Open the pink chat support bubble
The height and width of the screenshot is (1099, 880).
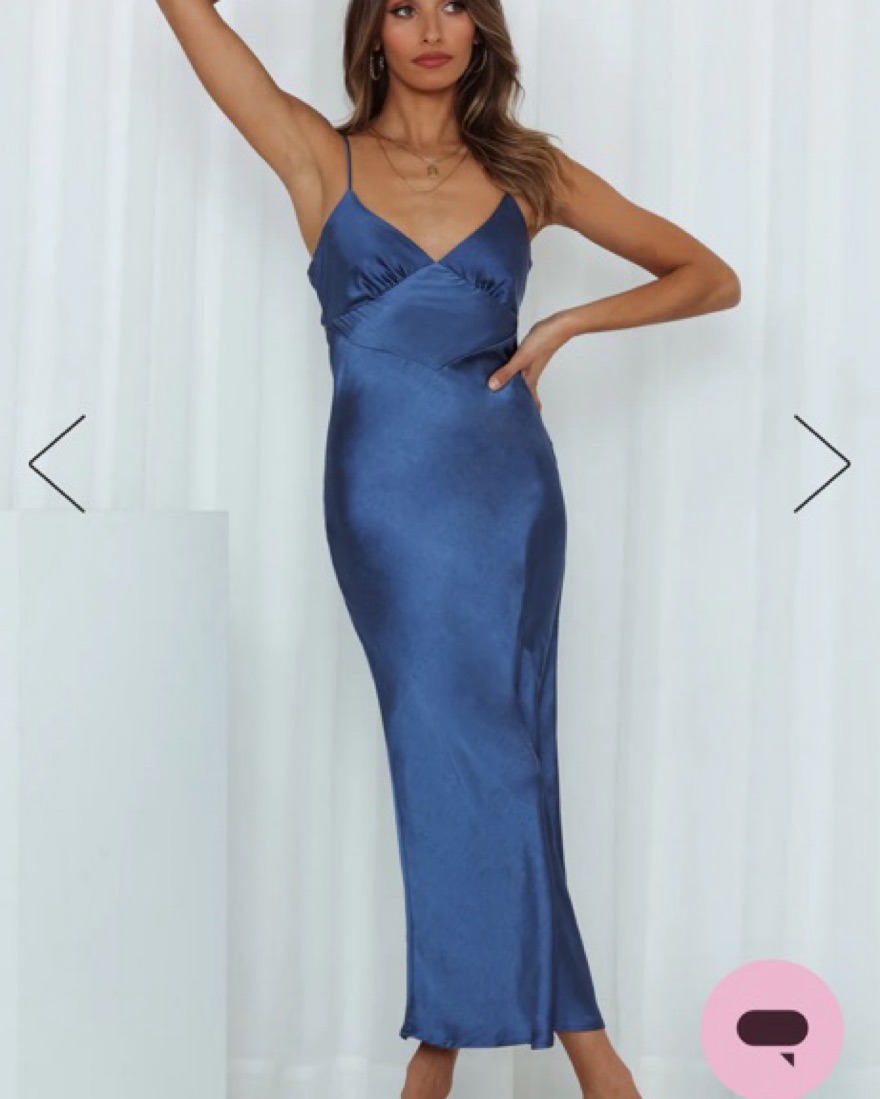pos(771,1029)
